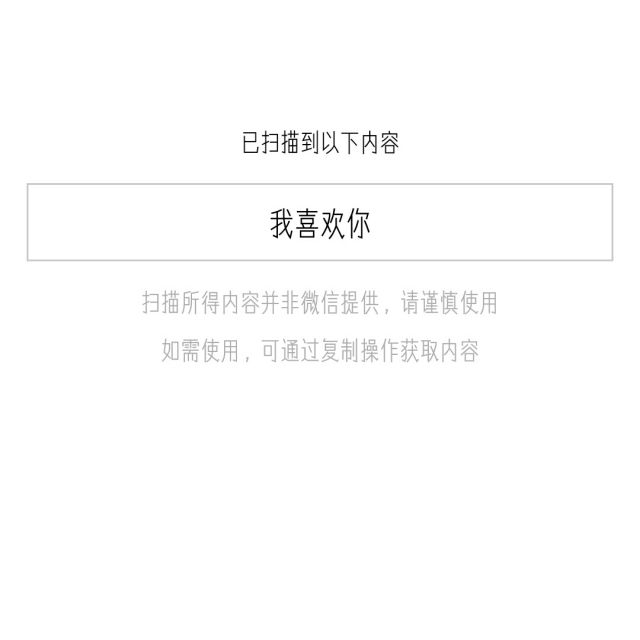Tap the scanned content box 我喜欢你

320,222
